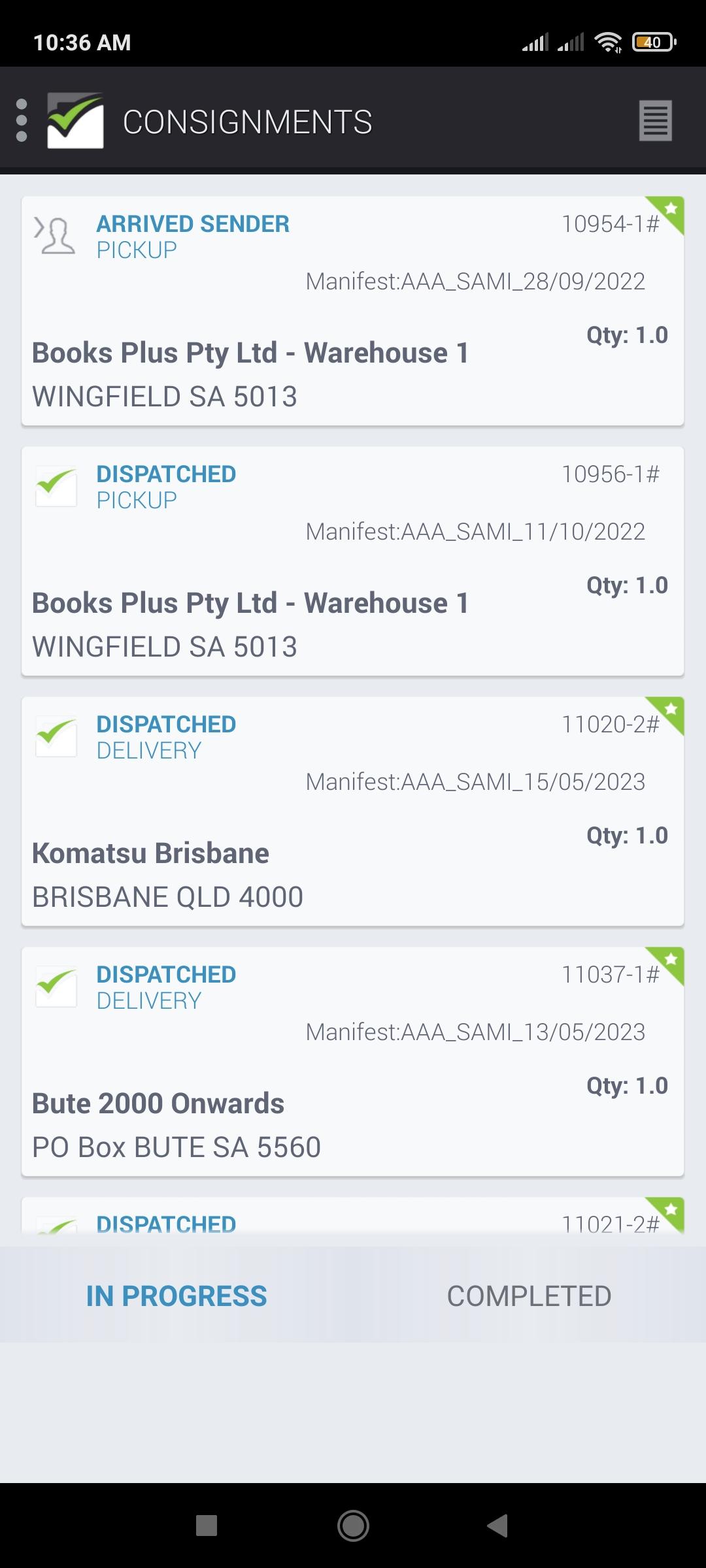The image size is (706, 1568).
Task: Open the list view icon in the app bar
Action: coord(655,121)
